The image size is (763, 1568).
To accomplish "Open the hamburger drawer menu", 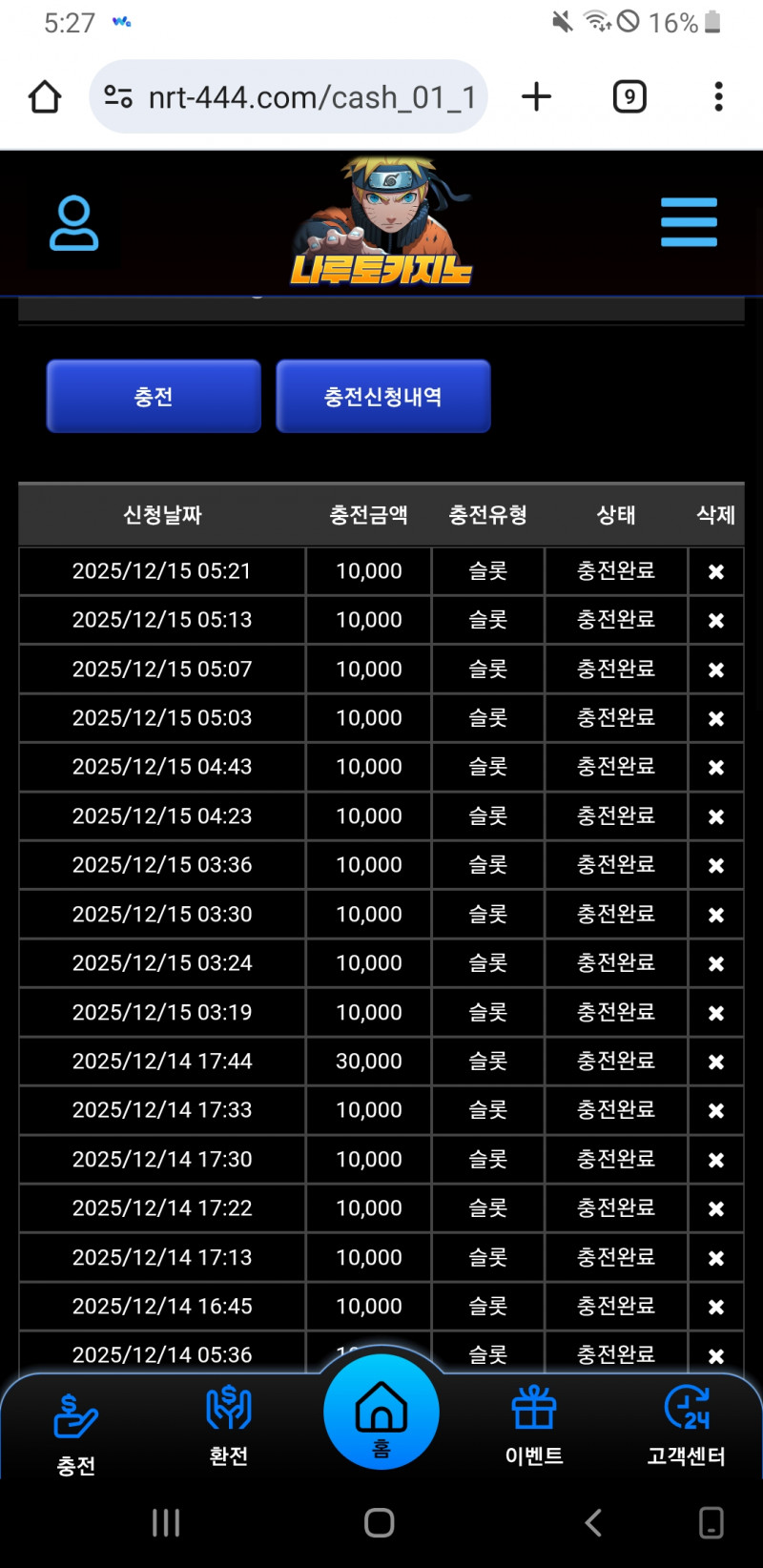I will point(689,222).
